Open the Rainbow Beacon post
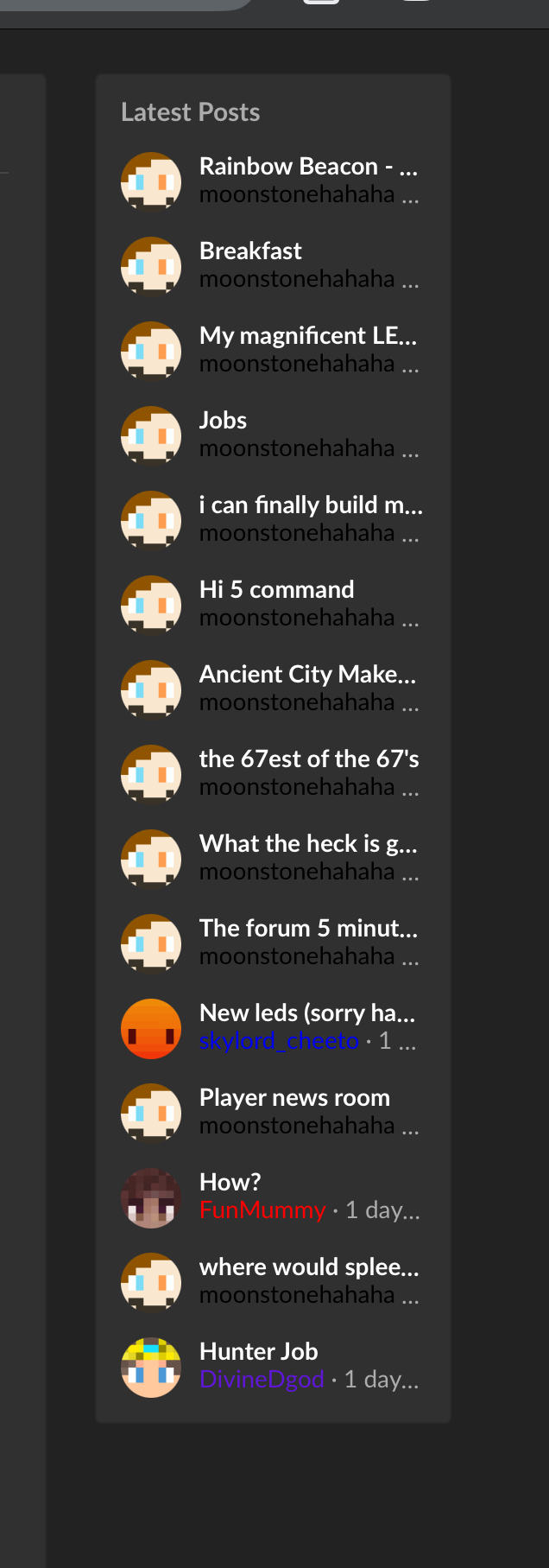Image resolution: width=549 pixels, height=1568 pixels. tap(307, 166)
